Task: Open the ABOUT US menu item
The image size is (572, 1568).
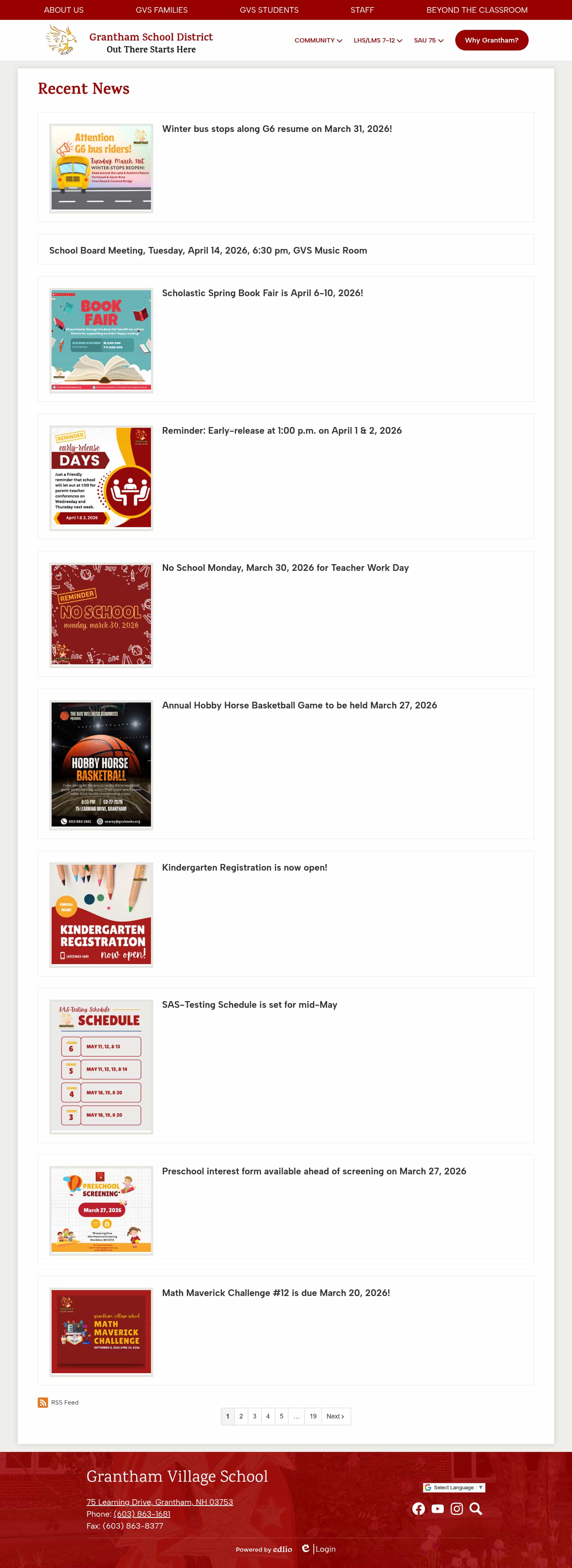Action: [x=63, y=10]
